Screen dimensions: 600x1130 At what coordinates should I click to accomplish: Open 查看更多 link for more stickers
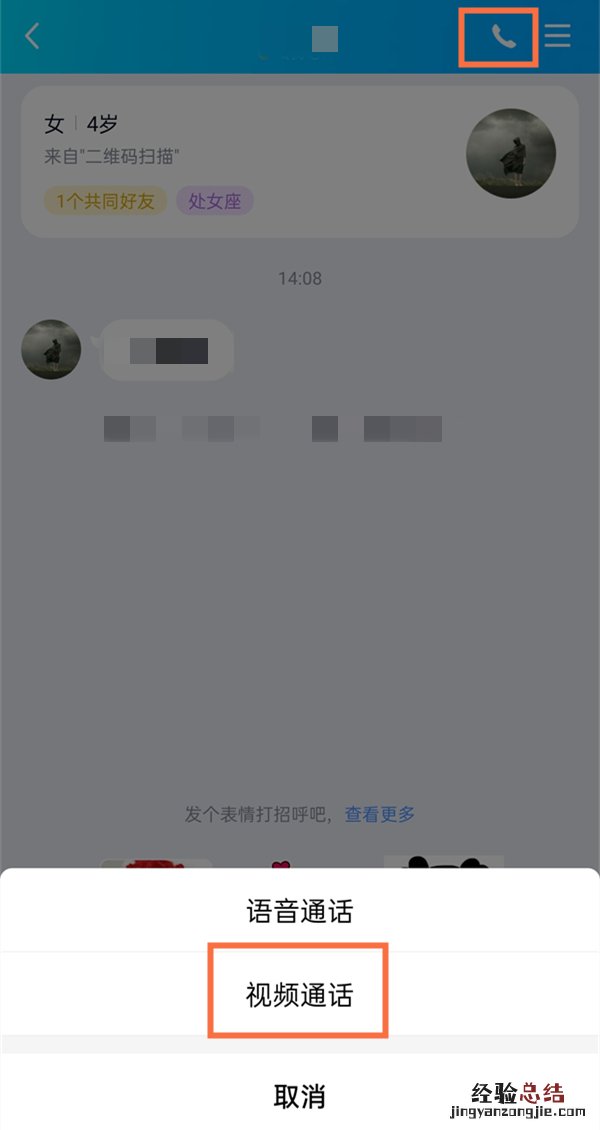tap(379, 814)
